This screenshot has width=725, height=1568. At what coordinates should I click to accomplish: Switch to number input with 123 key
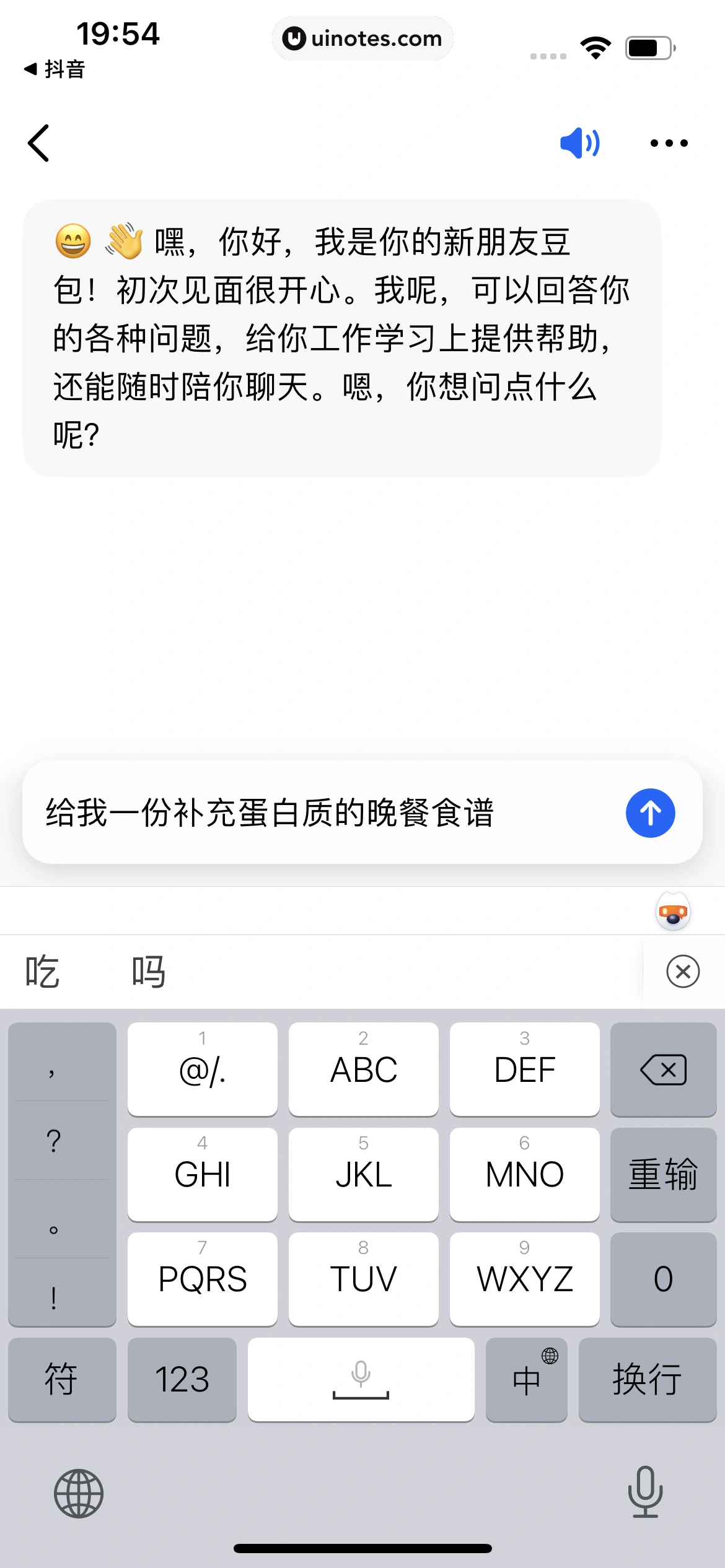tap(182, 1378)
